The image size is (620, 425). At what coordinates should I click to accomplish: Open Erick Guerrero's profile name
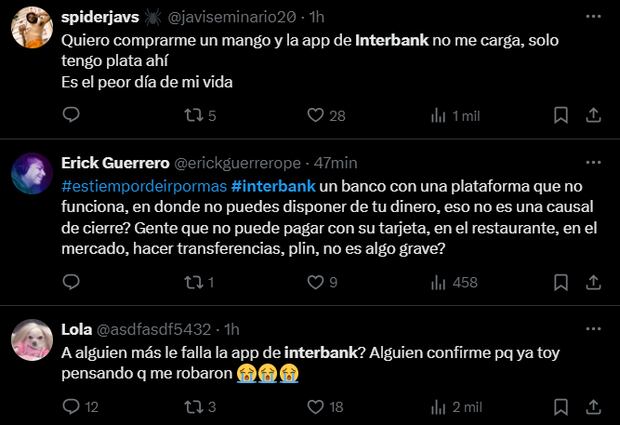tap(116, 163)
